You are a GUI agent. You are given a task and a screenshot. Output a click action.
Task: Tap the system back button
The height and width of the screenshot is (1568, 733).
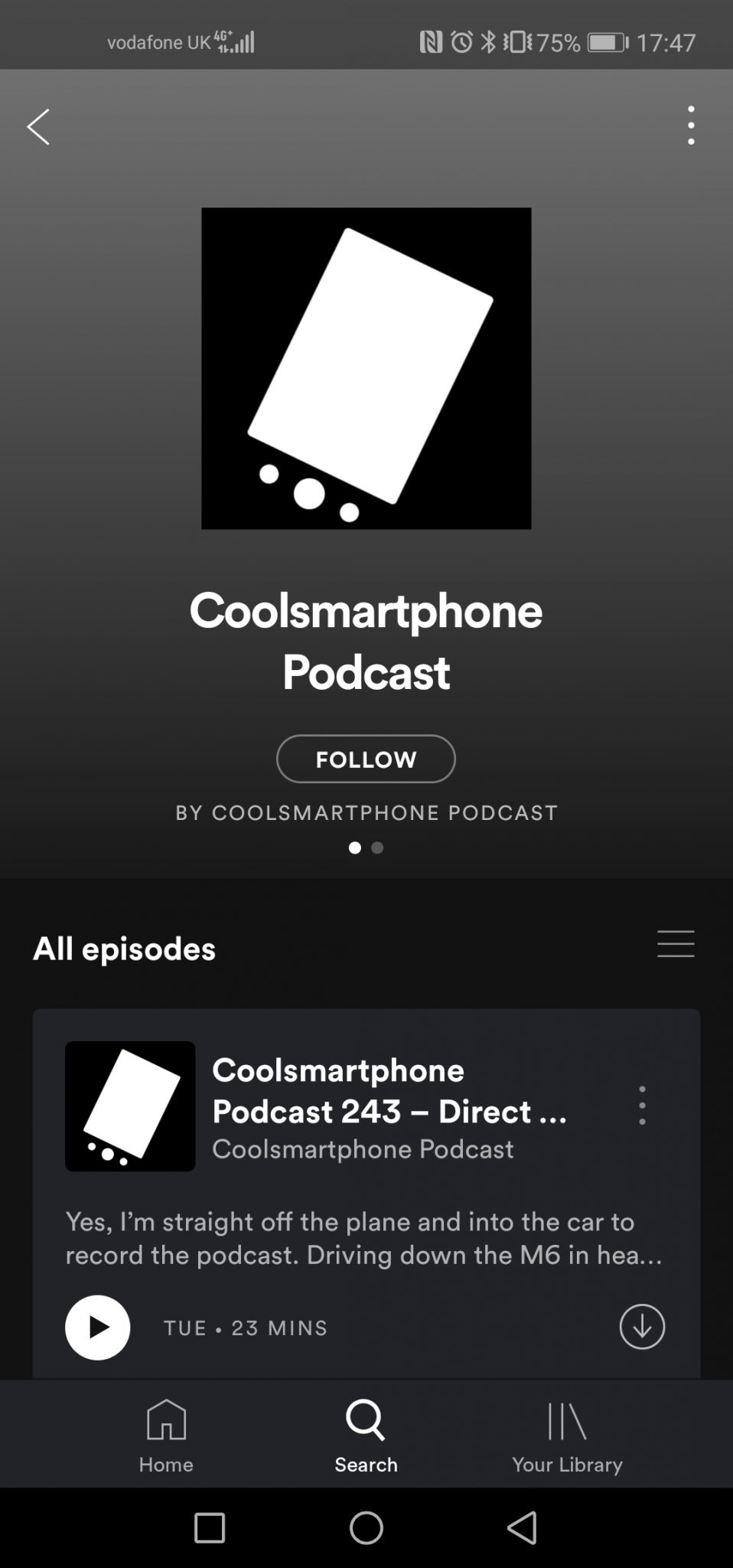pyautogui.click(x=523, y=1527)
